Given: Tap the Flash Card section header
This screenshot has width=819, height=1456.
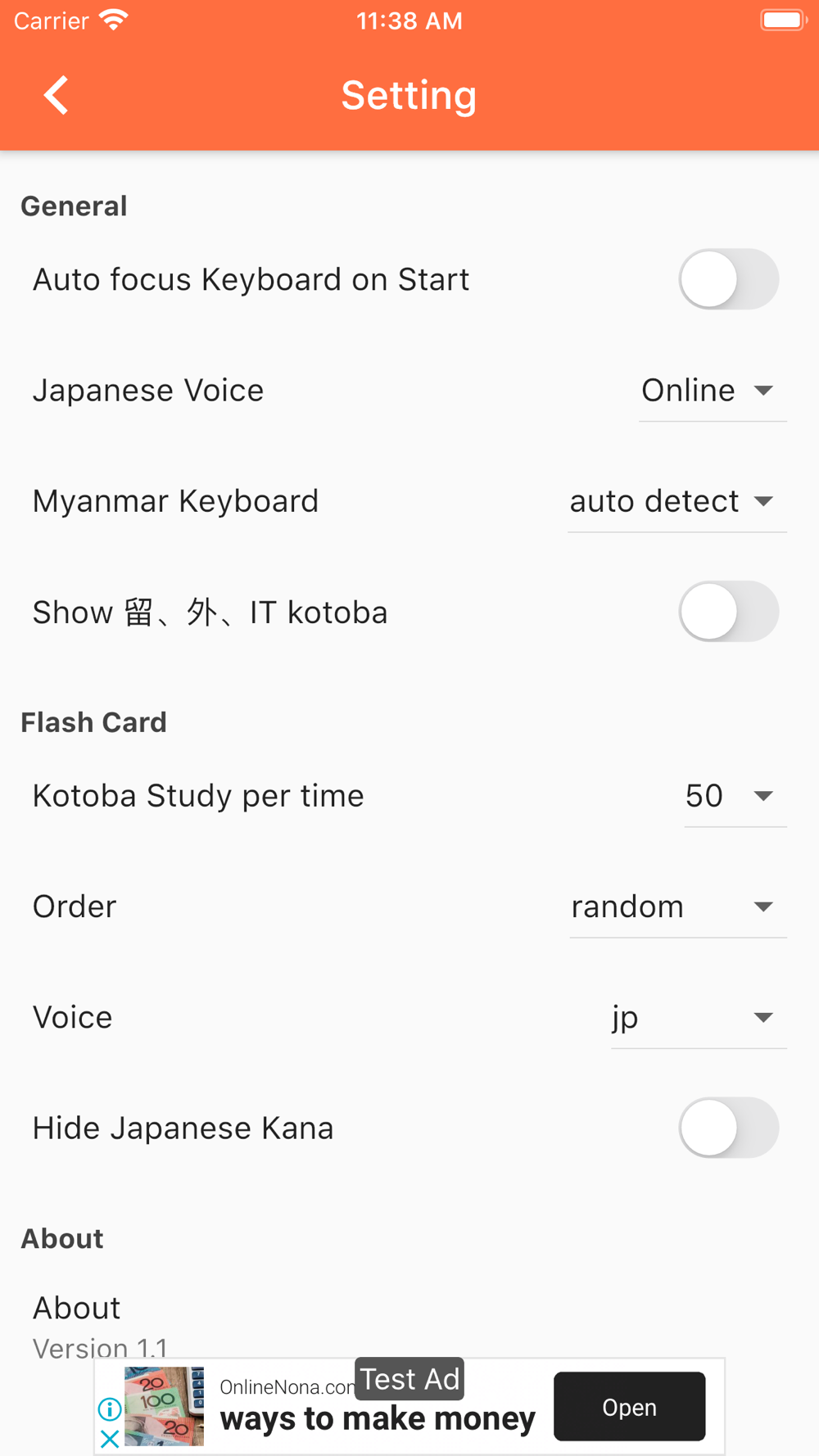Looking at the screenshot, I should 94,722.
